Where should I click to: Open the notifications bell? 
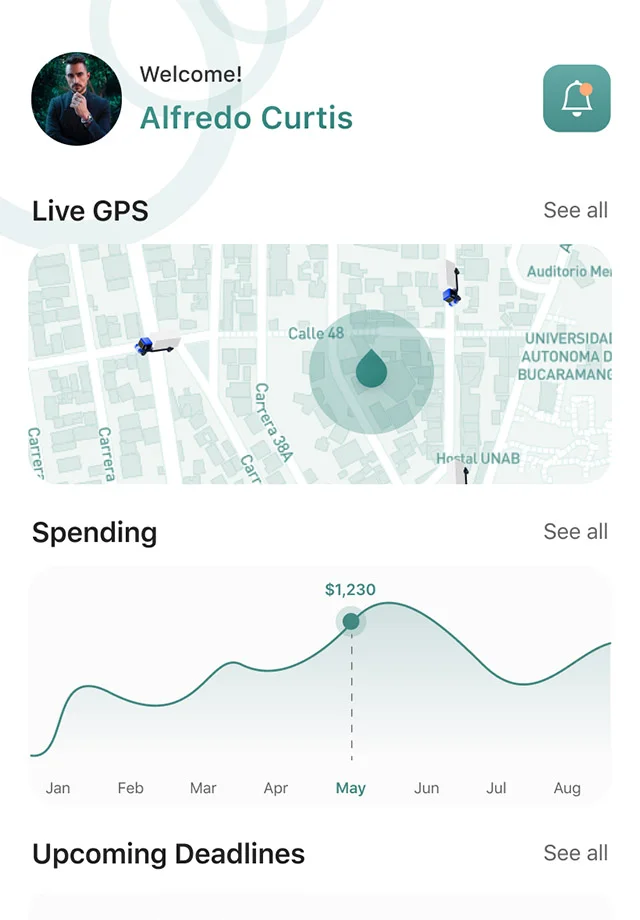576,99
